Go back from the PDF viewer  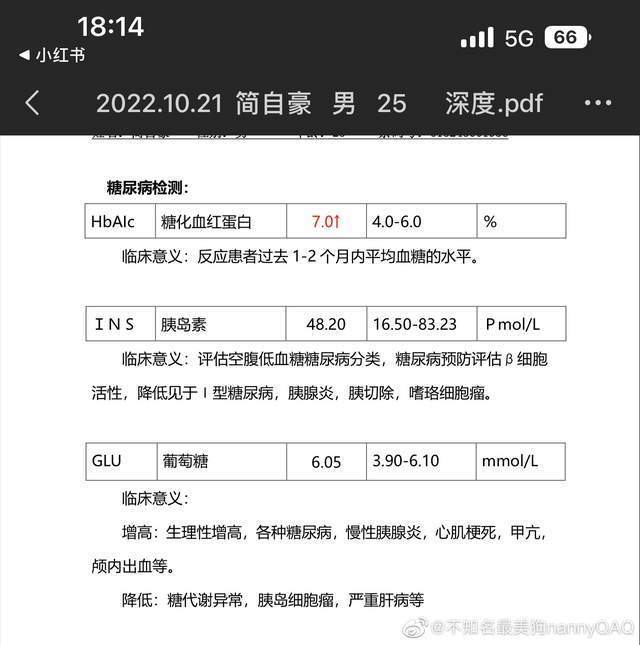pyautogui.click(x=33, y=102)
